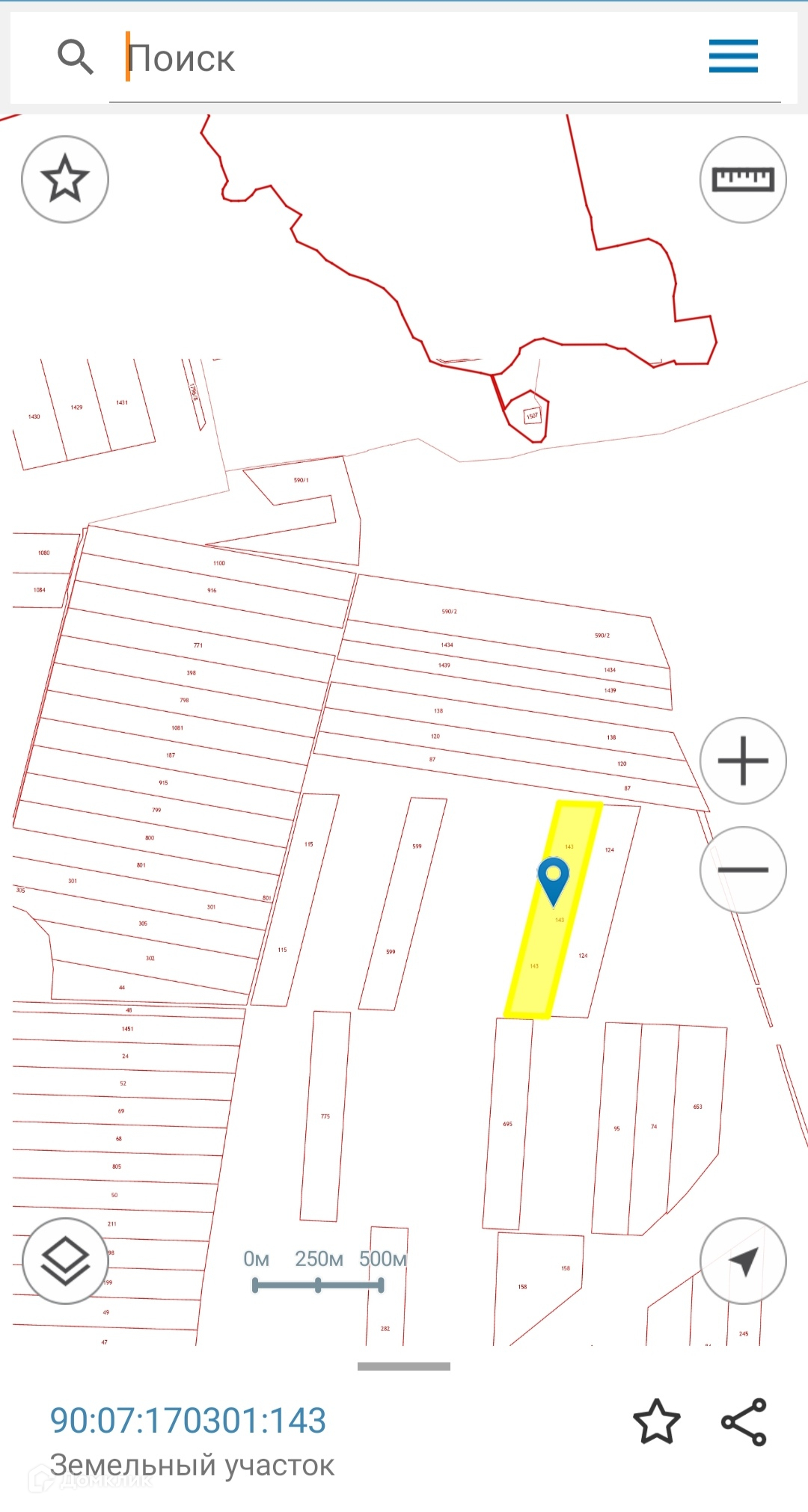Image resolution: width=808 pixels, height=1512 pixels.
Task: Activate the ruler measurement tool
Action: tap(742, 179)
